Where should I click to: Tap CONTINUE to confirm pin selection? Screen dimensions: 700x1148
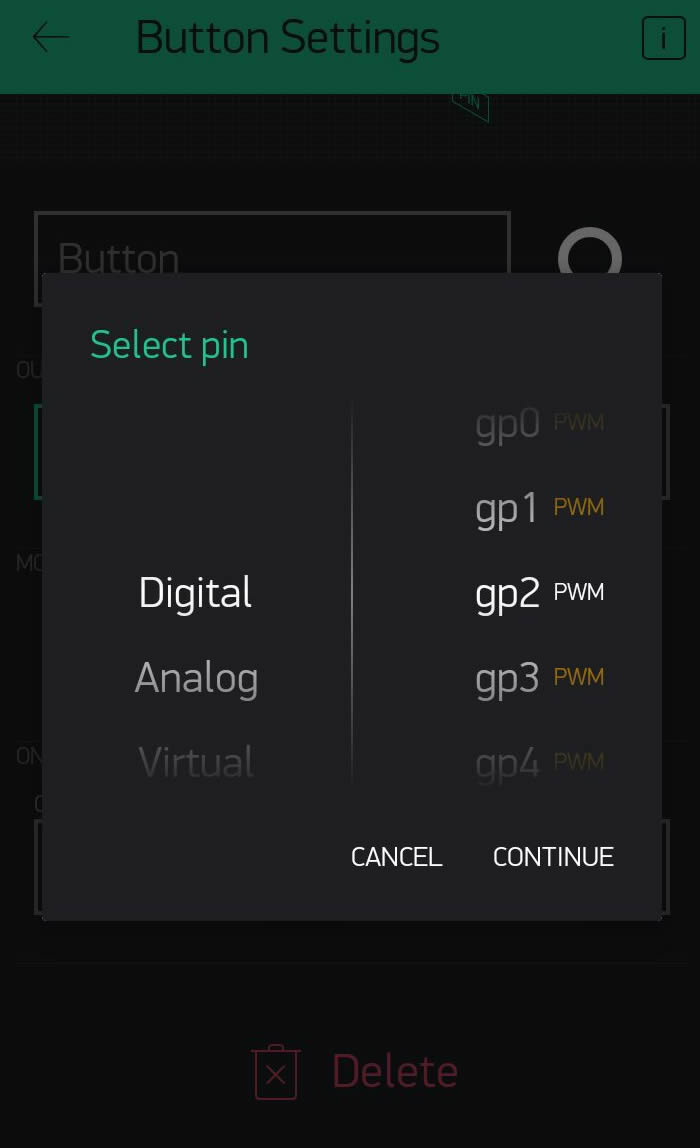coord(553,857)
